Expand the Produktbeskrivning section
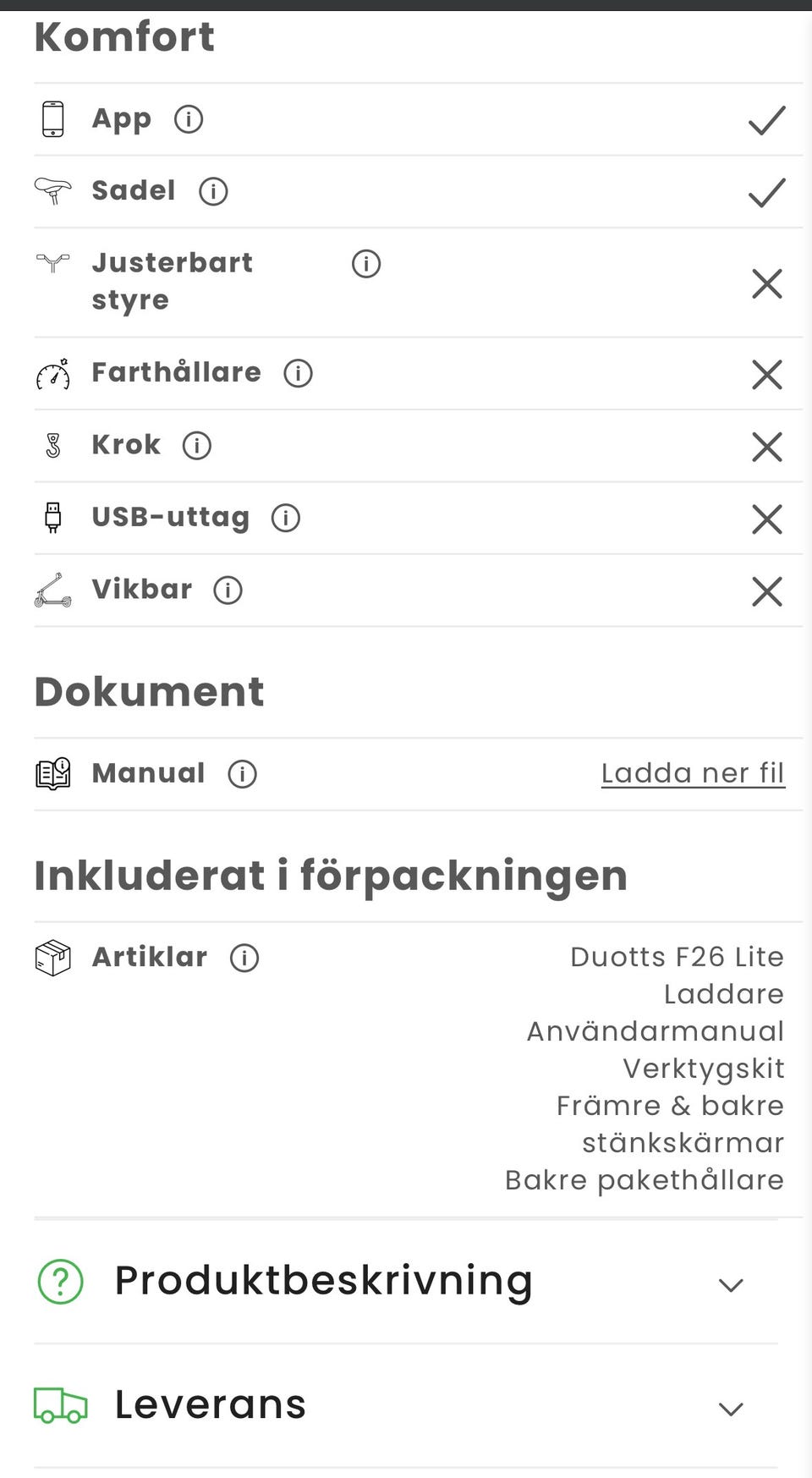 coord(729,1284)
